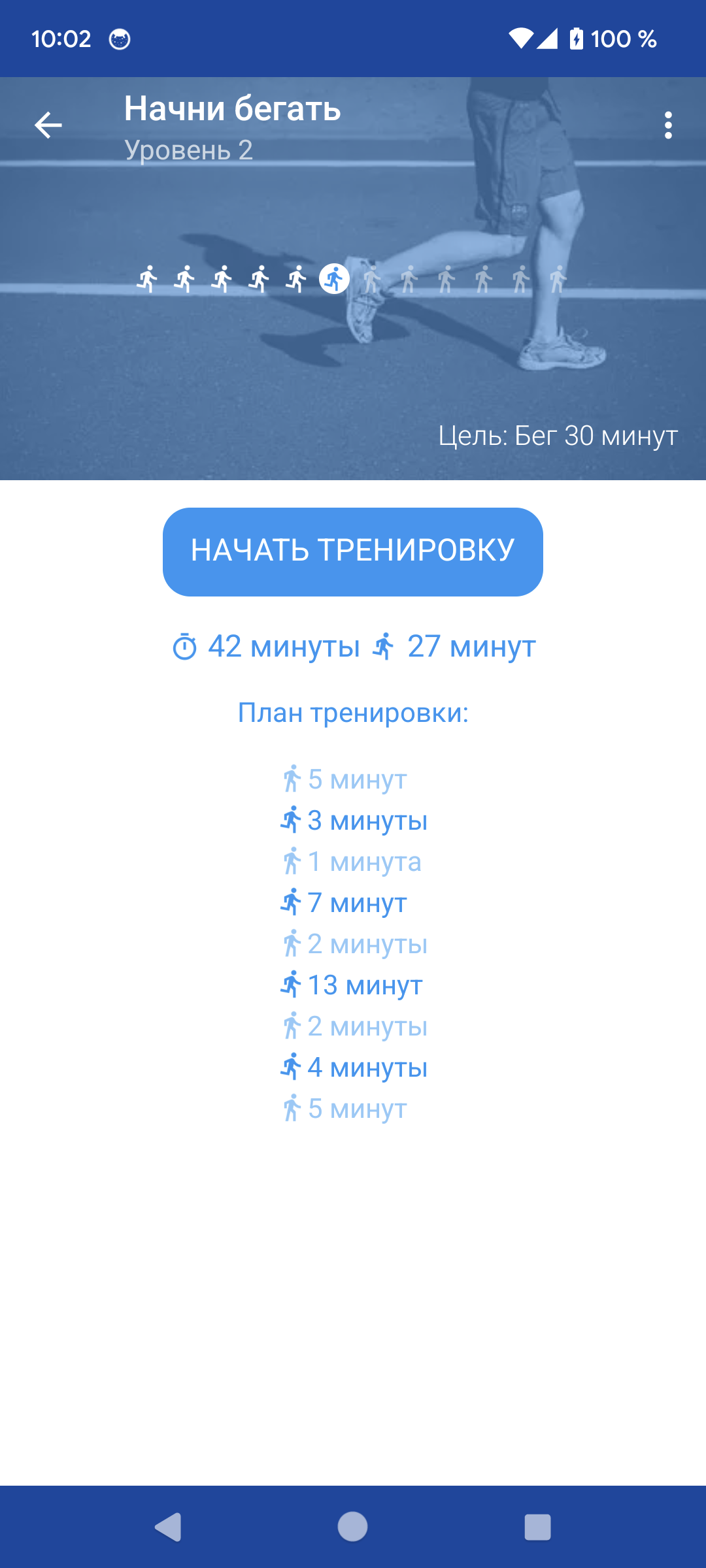Tap the system home button

pos(353,1527)
